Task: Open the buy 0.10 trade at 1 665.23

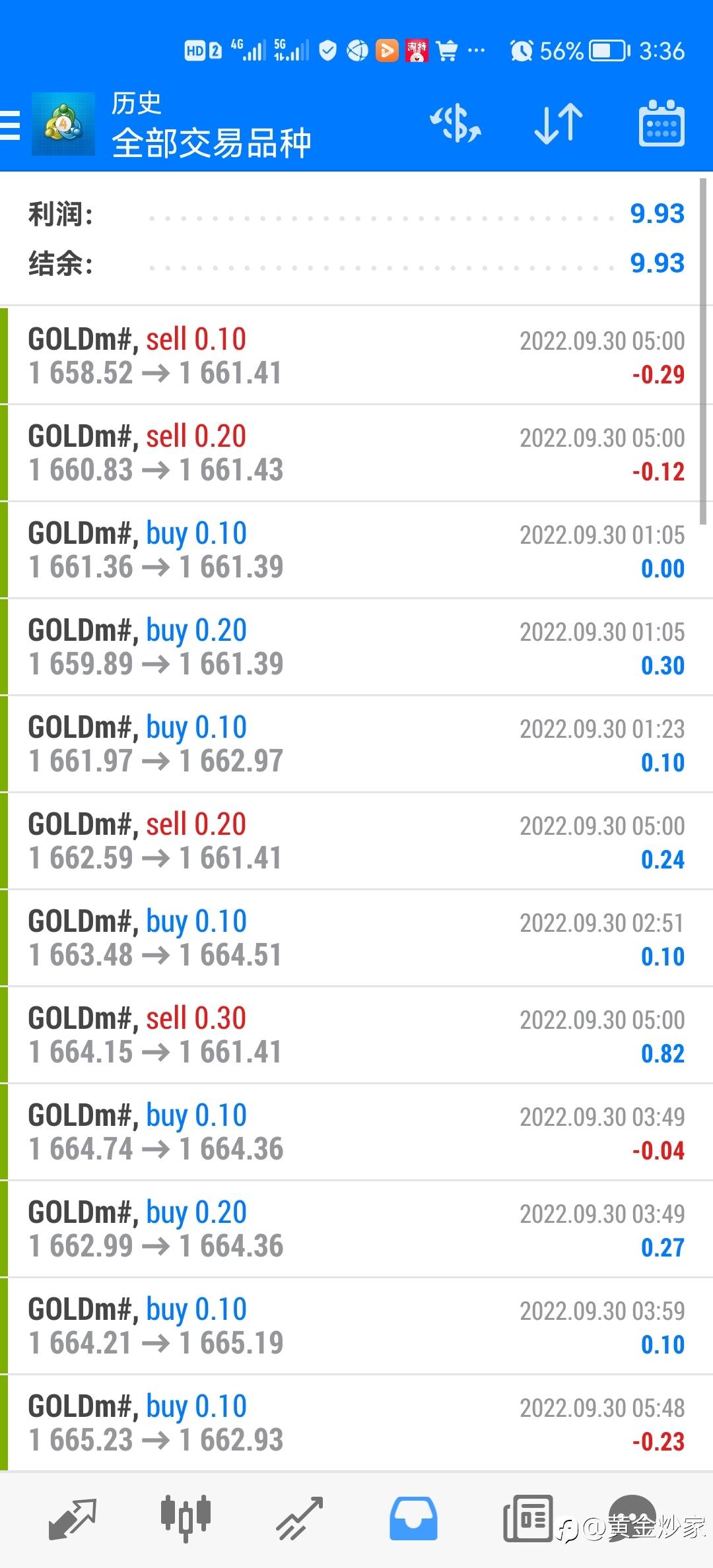Action: click(356, 1423)
